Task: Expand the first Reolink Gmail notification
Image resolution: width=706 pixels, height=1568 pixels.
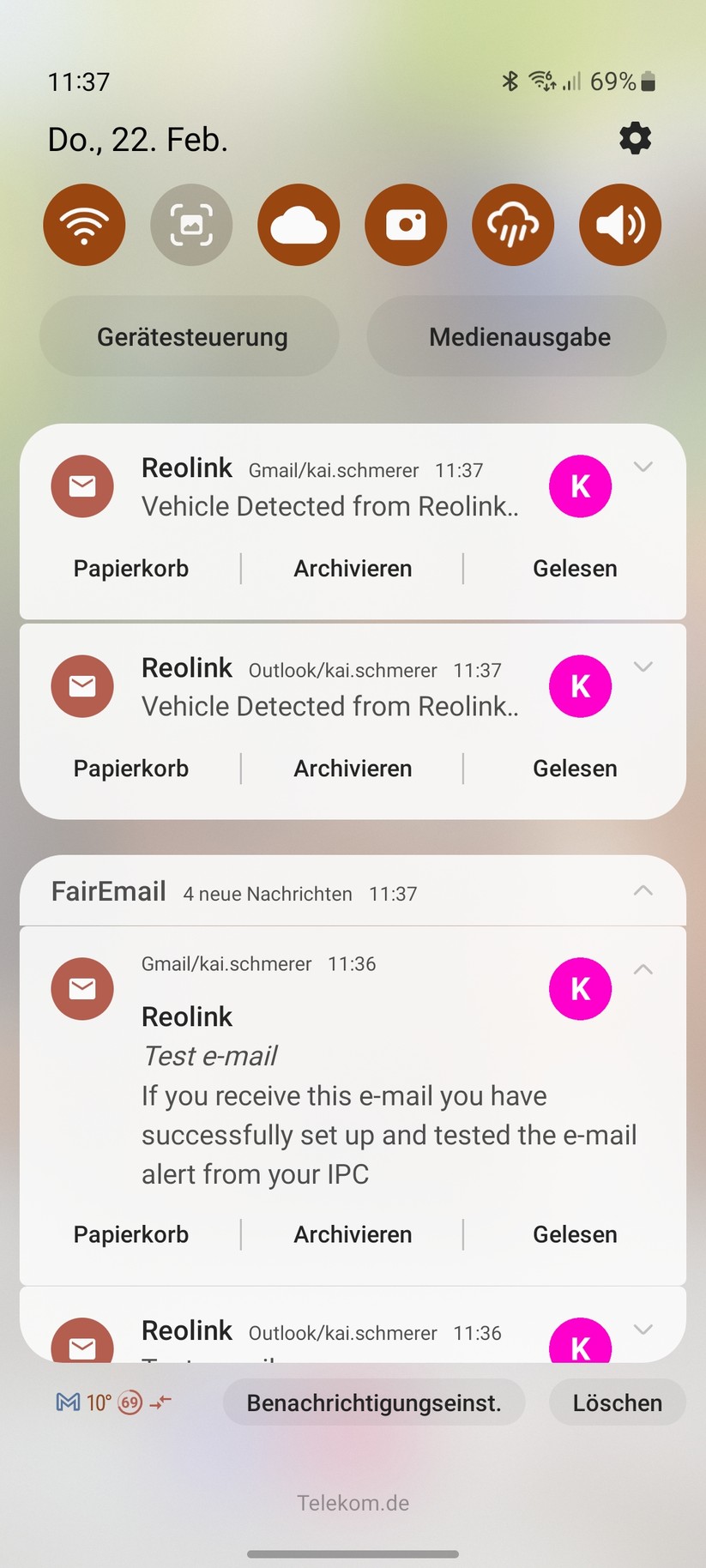Action: pyautogui.click(x=643, y=467)
